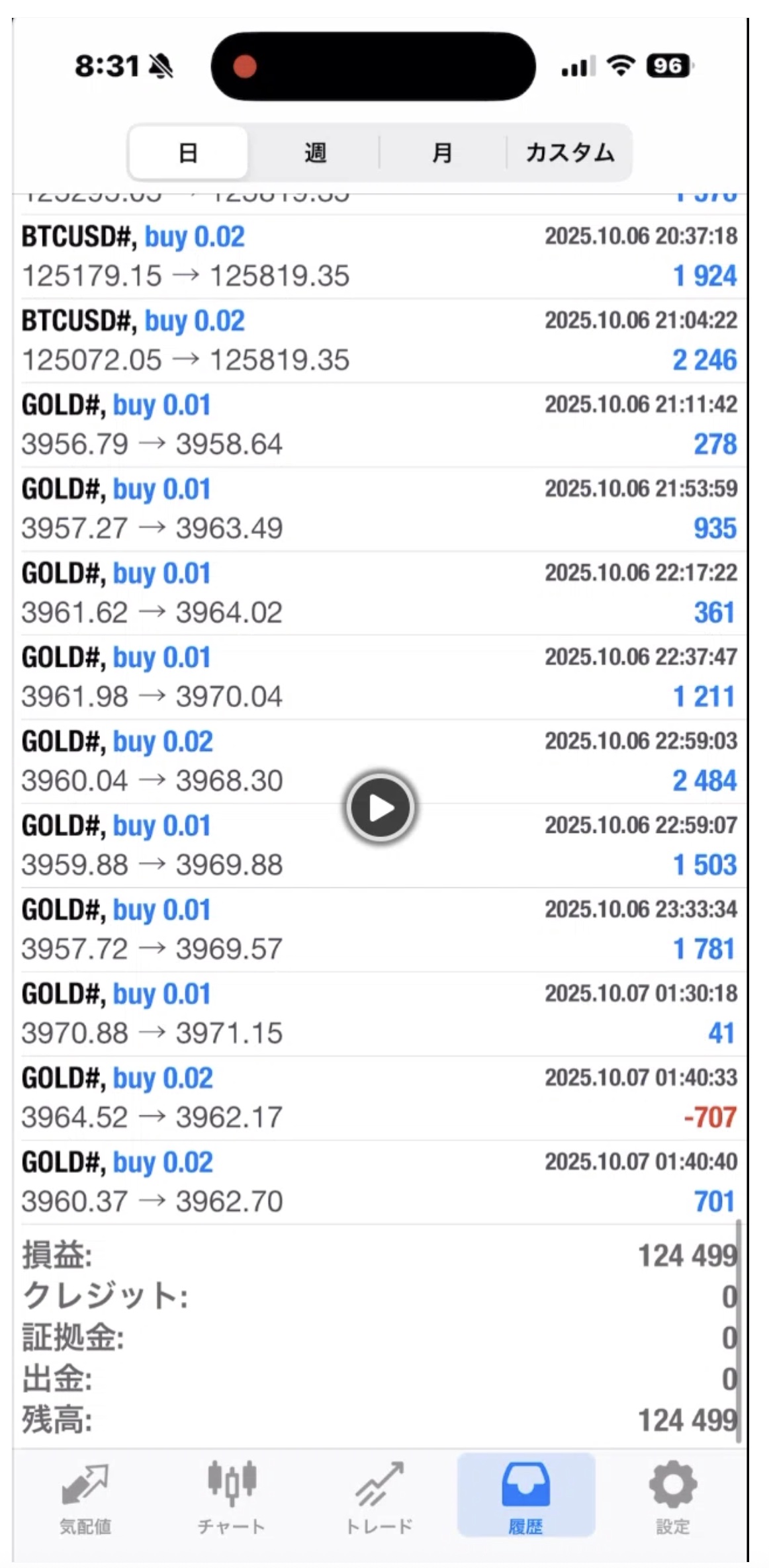The height and width of the screenshot is (1568, 769).
Task: Expand the BTCUSD# trade closed at 20:37:18
Action: click(380, 257)
